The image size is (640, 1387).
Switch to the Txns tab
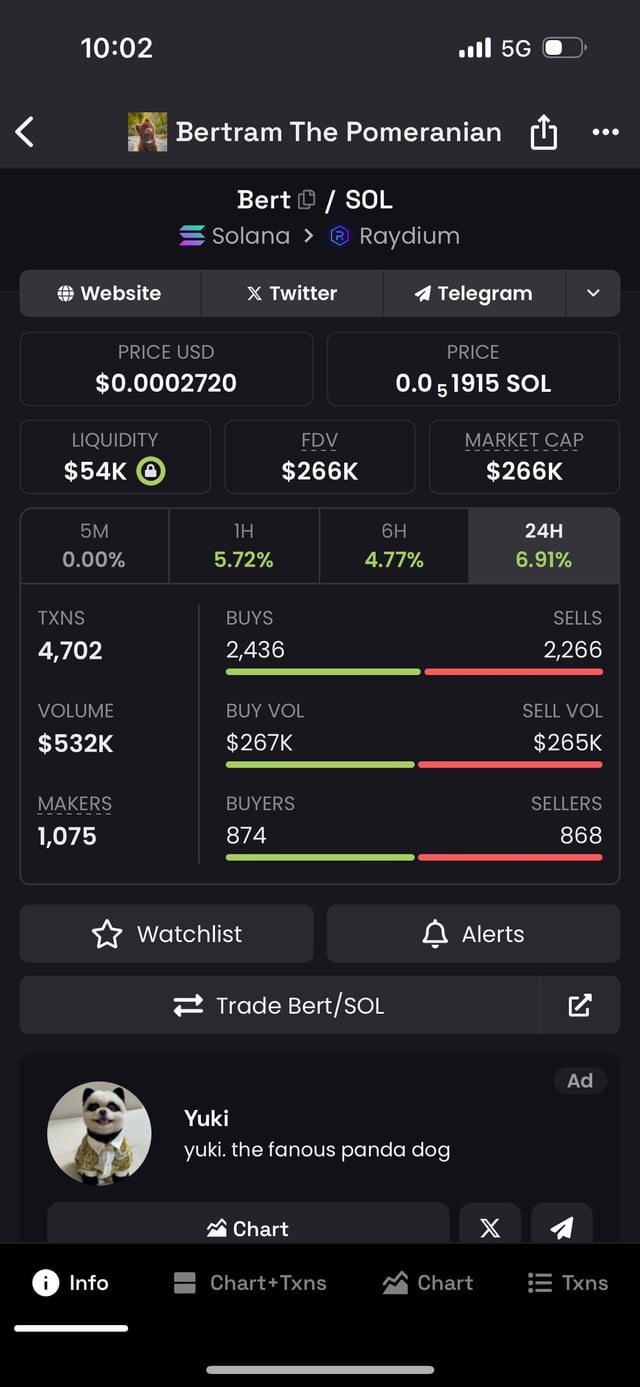pos(568,1283)
